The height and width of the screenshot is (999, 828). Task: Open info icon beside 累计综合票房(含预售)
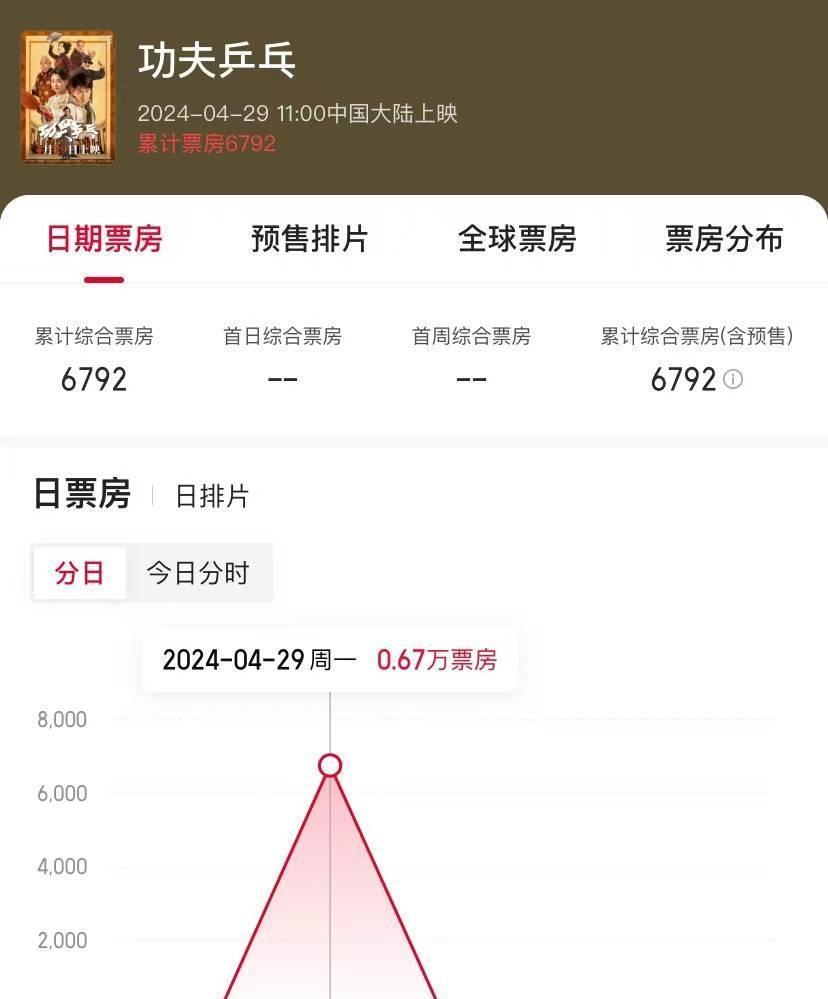pos(733,379)
